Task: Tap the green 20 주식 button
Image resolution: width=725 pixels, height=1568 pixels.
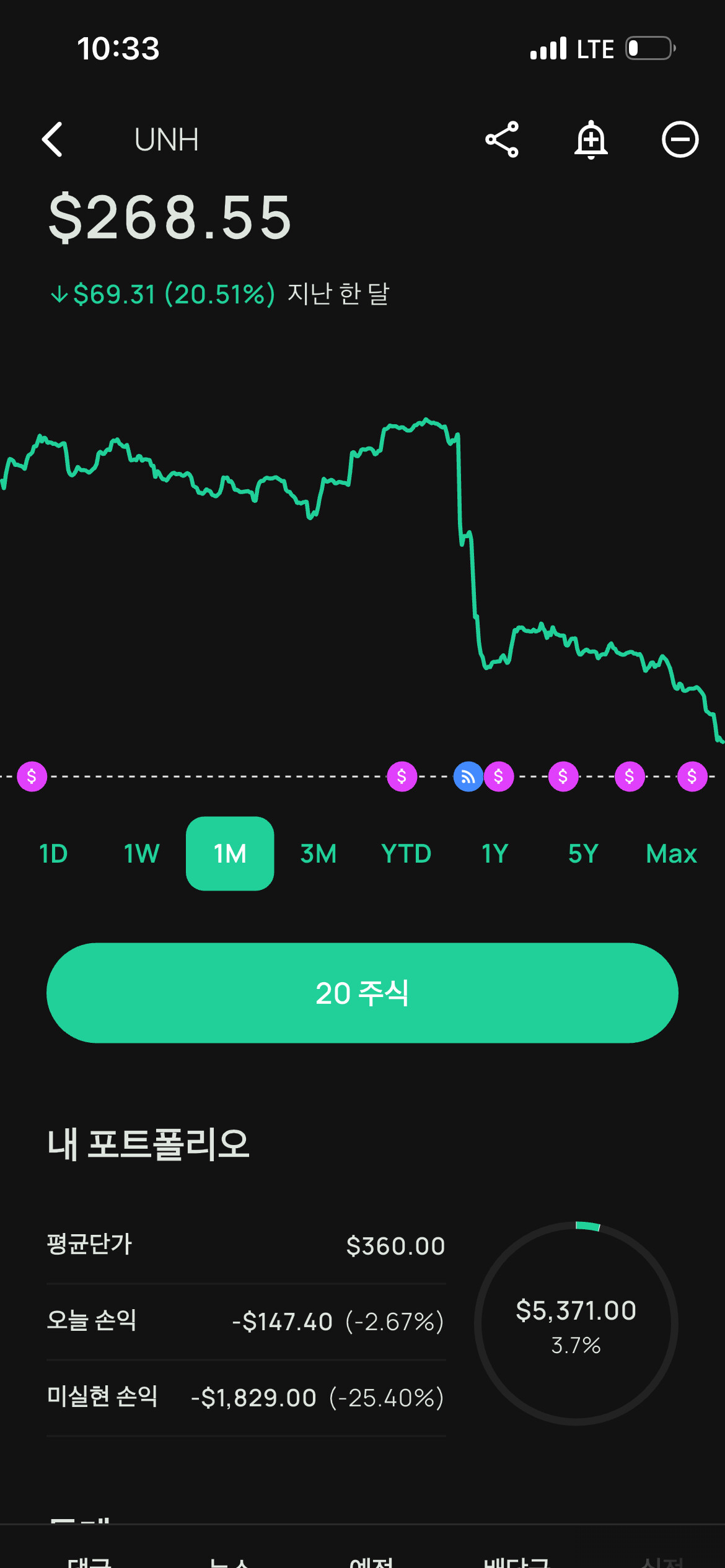Action: tap(362, 993)
